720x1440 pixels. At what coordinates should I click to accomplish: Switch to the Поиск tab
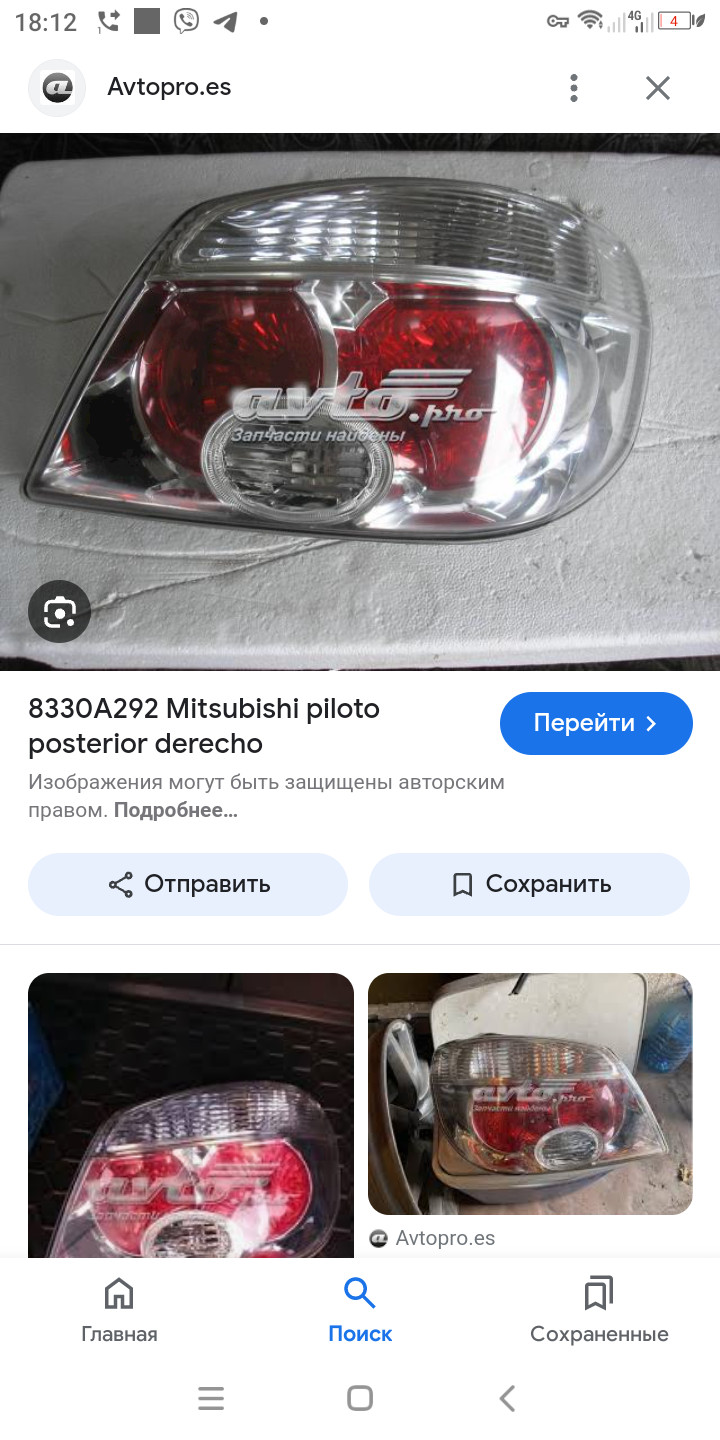[x=360, y=1310]
